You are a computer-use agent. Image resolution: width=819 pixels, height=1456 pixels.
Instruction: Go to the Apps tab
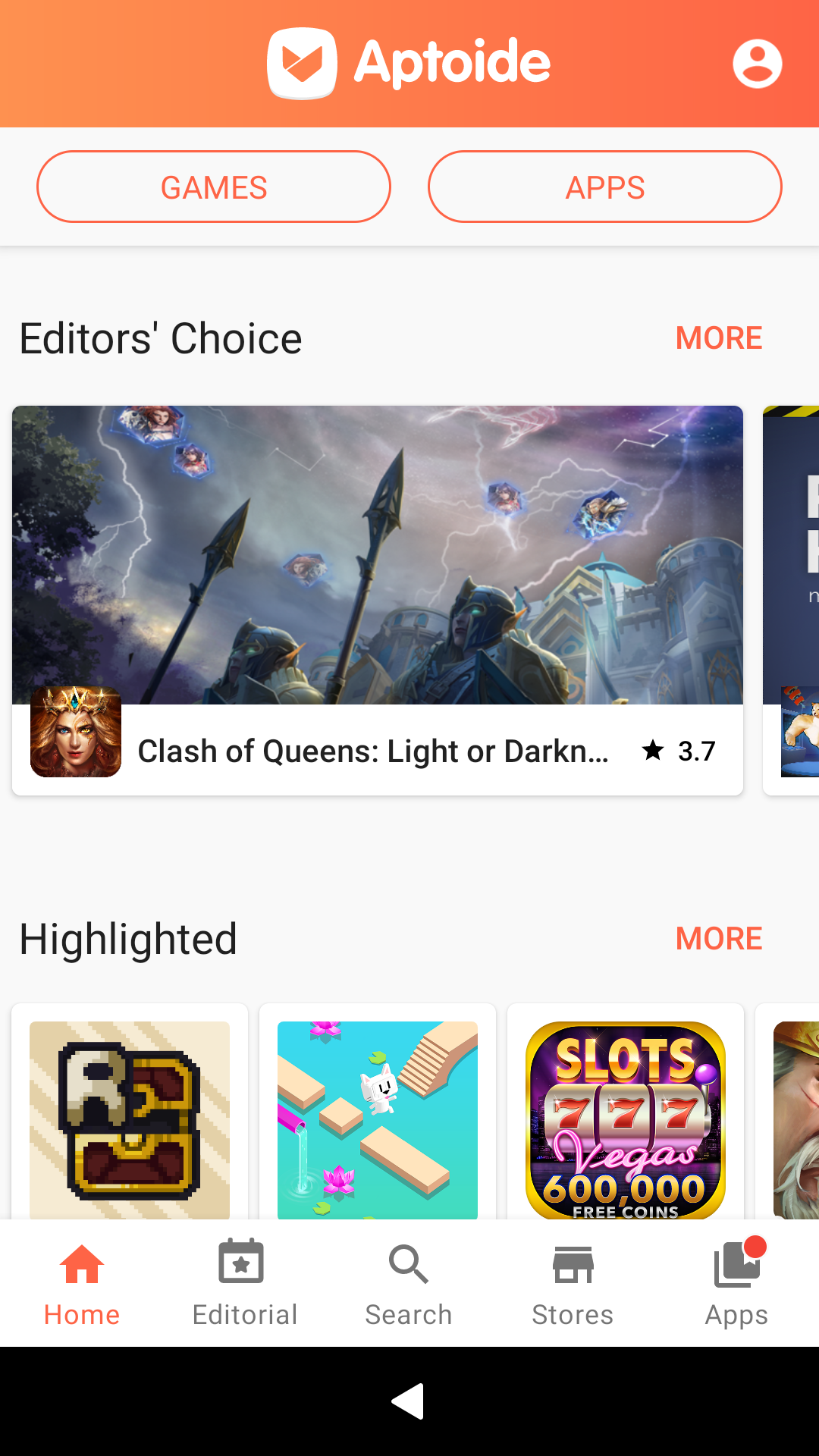pos(736,1283)
